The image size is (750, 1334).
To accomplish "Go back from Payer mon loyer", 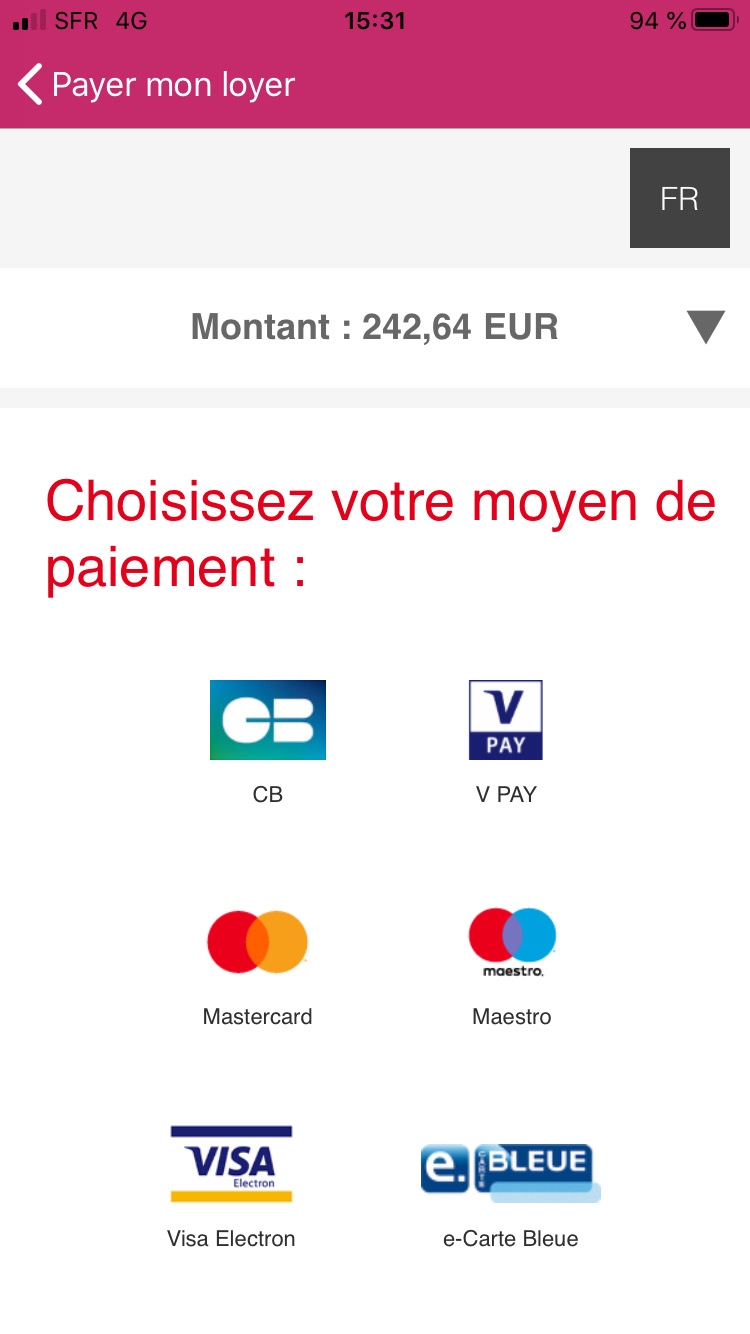I will (32, 85).
